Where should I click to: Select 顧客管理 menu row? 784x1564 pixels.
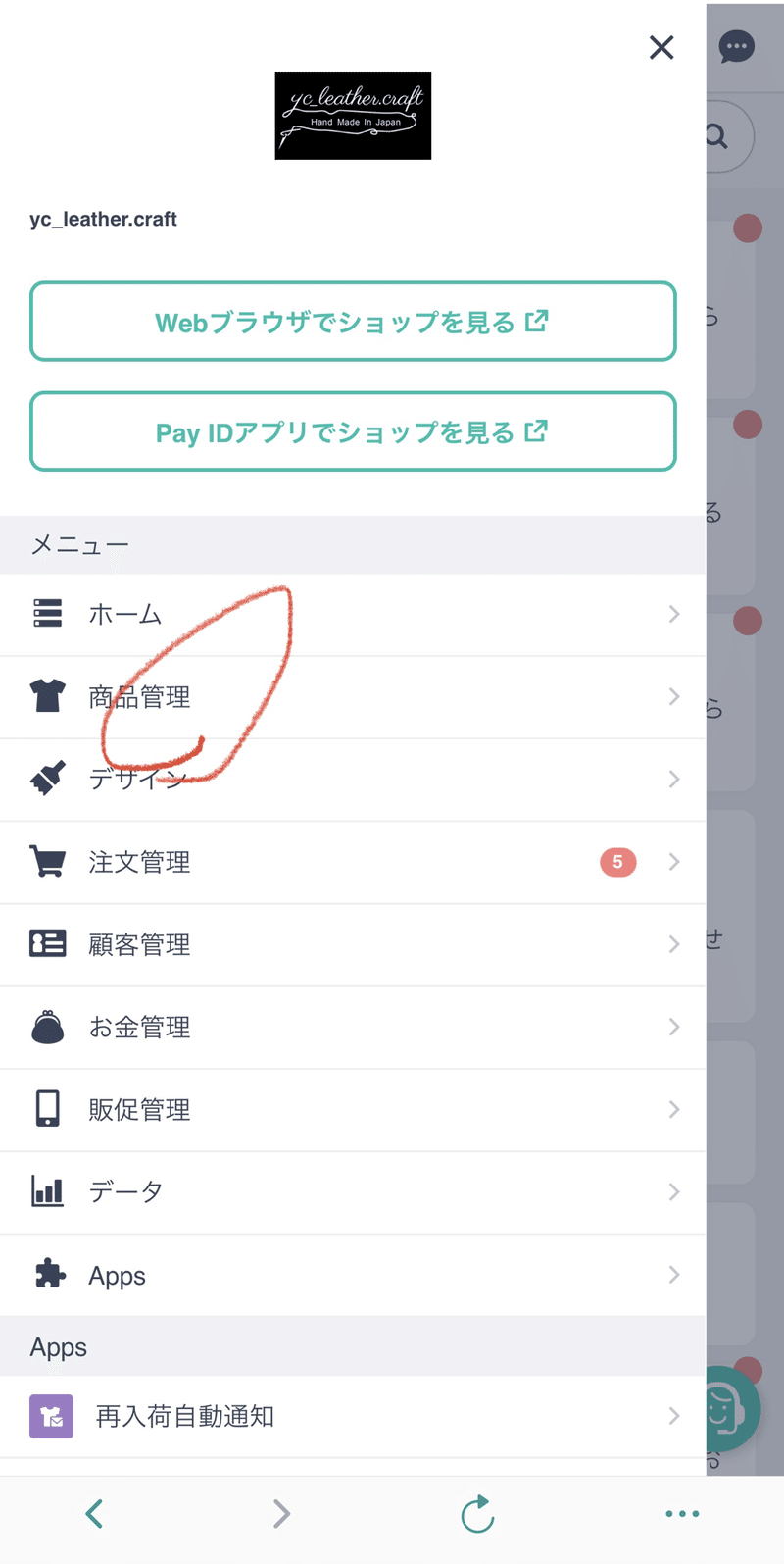coord(353,944)
